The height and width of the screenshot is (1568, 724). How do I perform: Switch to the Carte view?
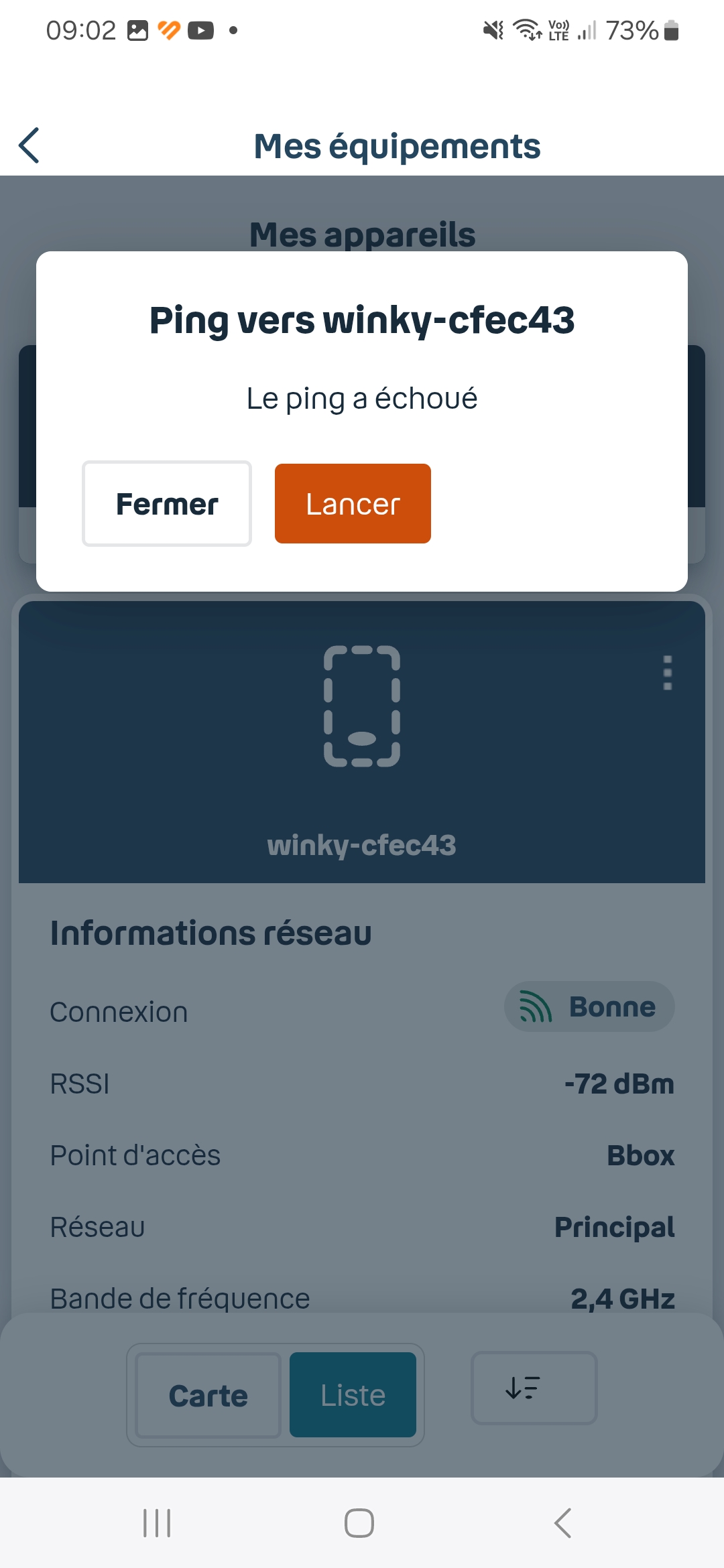tap(208, 1395)
